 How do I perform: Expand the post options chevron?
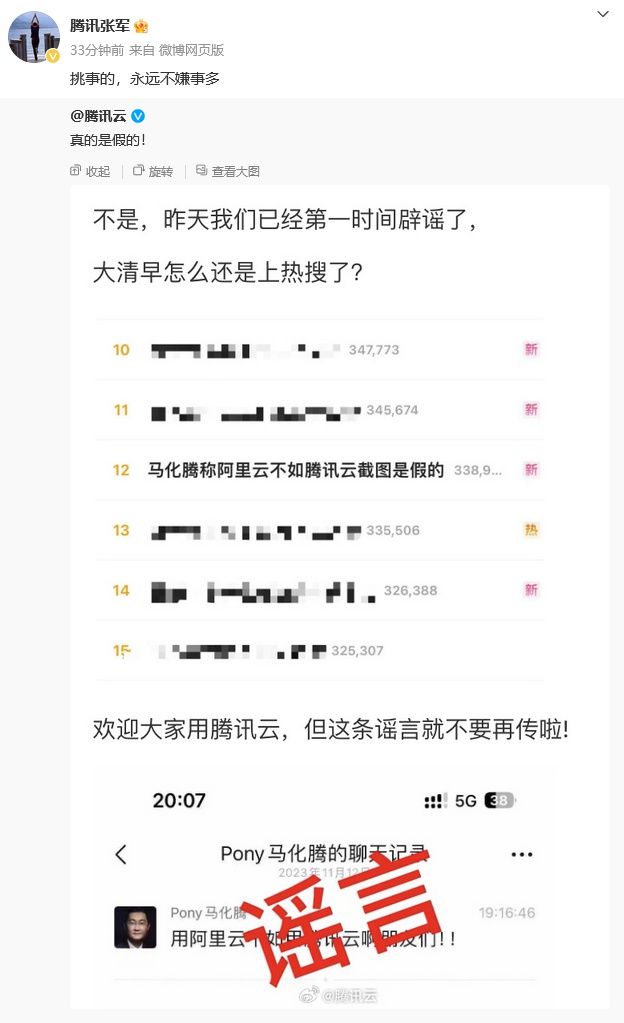[x=602, y=14]
